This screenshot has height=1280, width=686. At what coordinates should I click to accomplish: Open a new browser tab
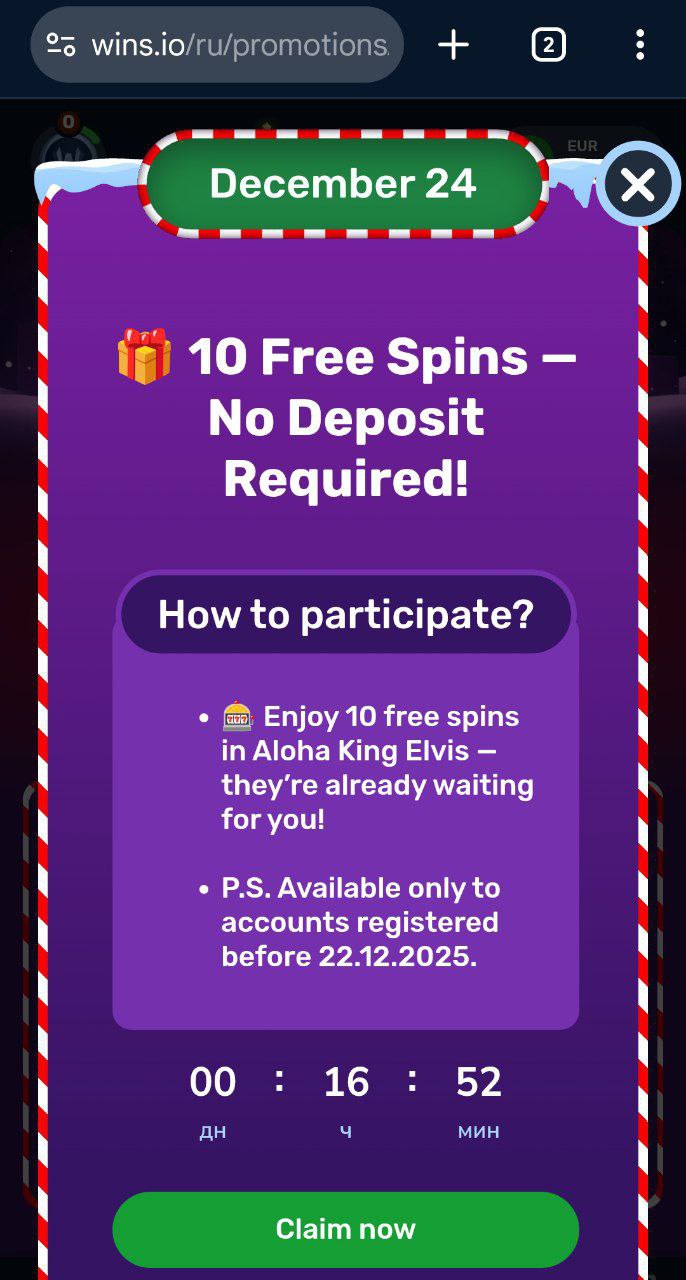[453, 45]
